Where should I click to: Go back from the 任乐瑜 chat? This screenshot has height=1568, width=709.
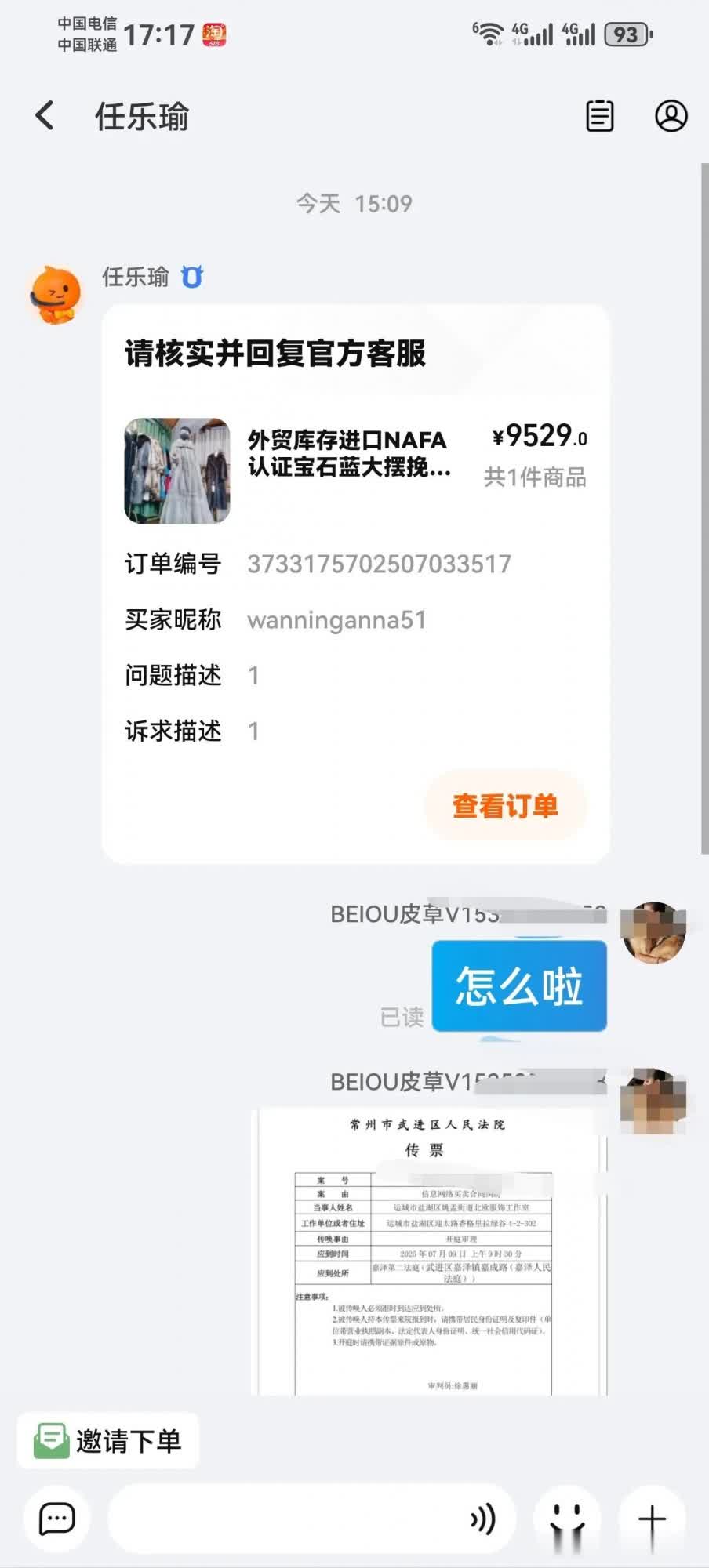[45, 116]
